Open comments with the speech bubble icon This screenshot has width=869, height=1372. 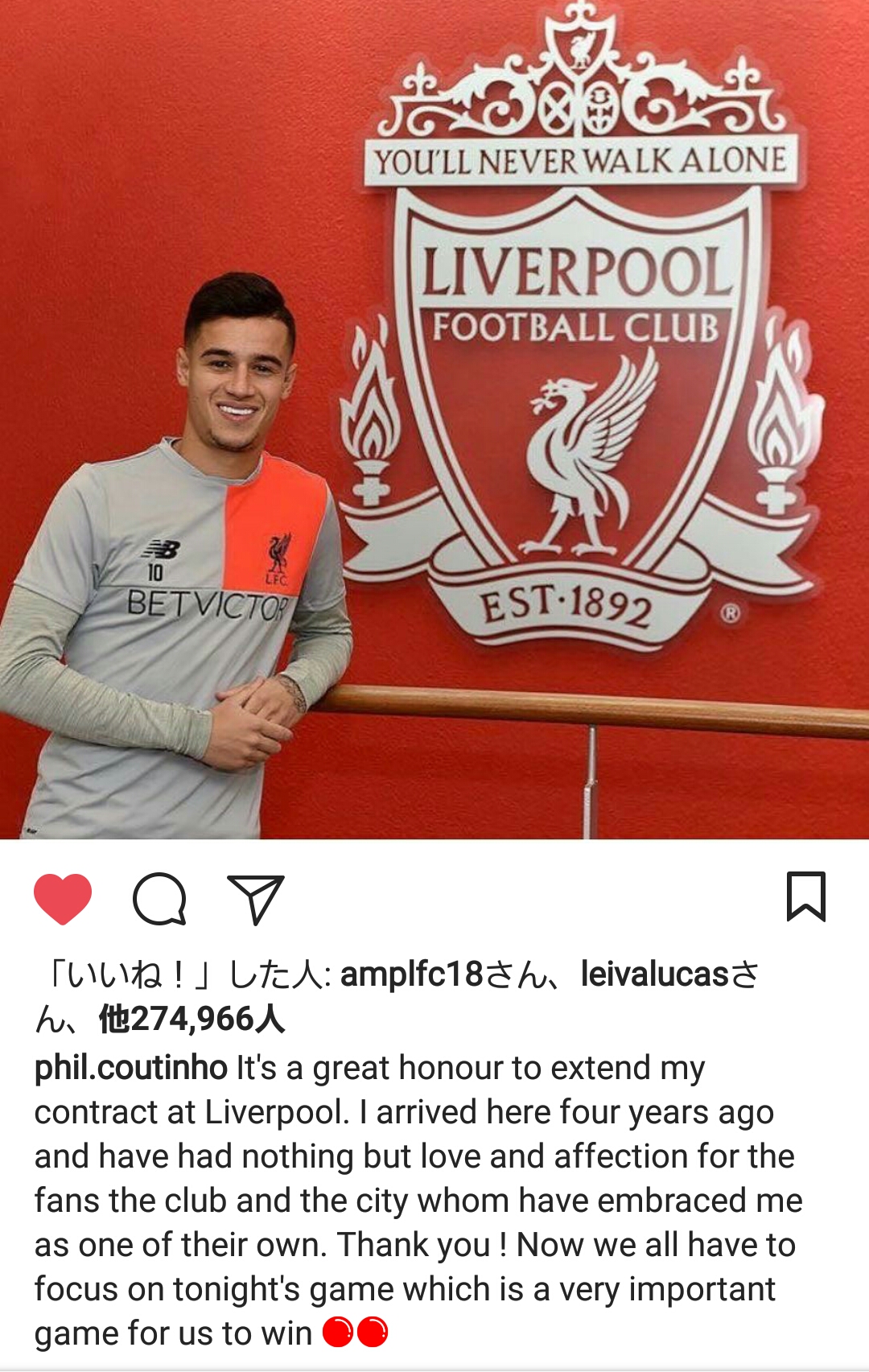click(159, 898)
